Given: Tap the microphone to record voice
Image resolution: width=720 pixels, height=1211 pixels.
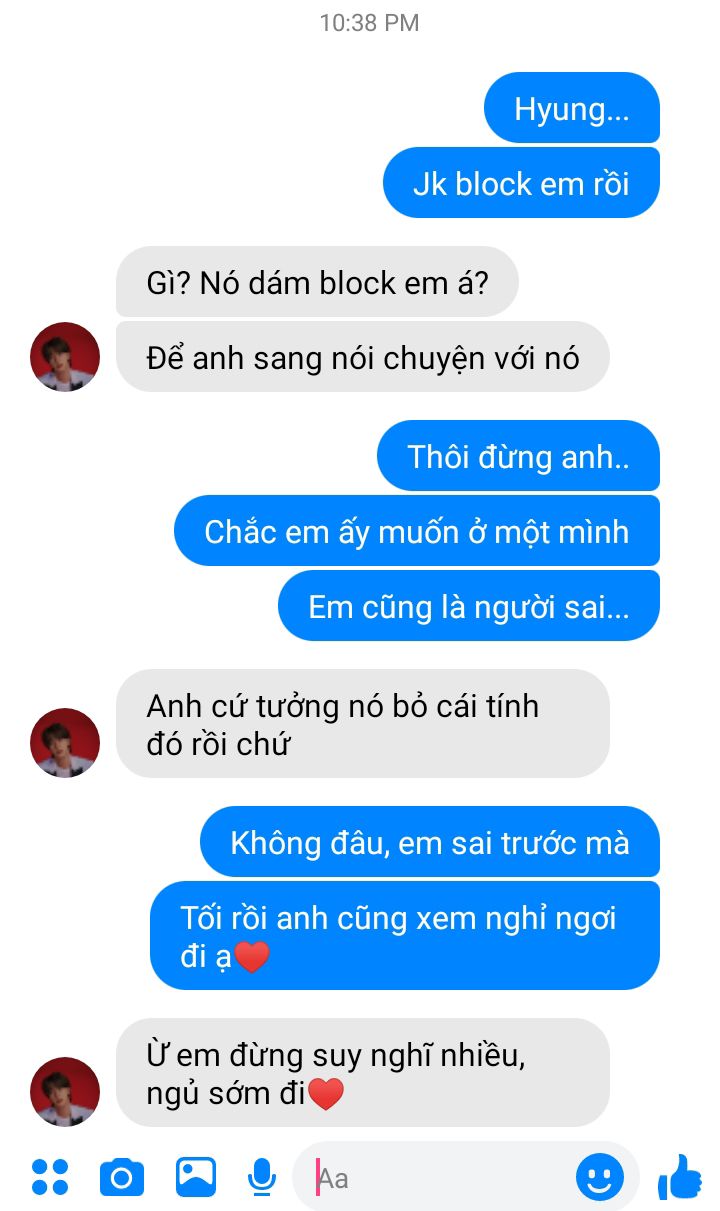Looking at the screenshot, I should 262,1177.
